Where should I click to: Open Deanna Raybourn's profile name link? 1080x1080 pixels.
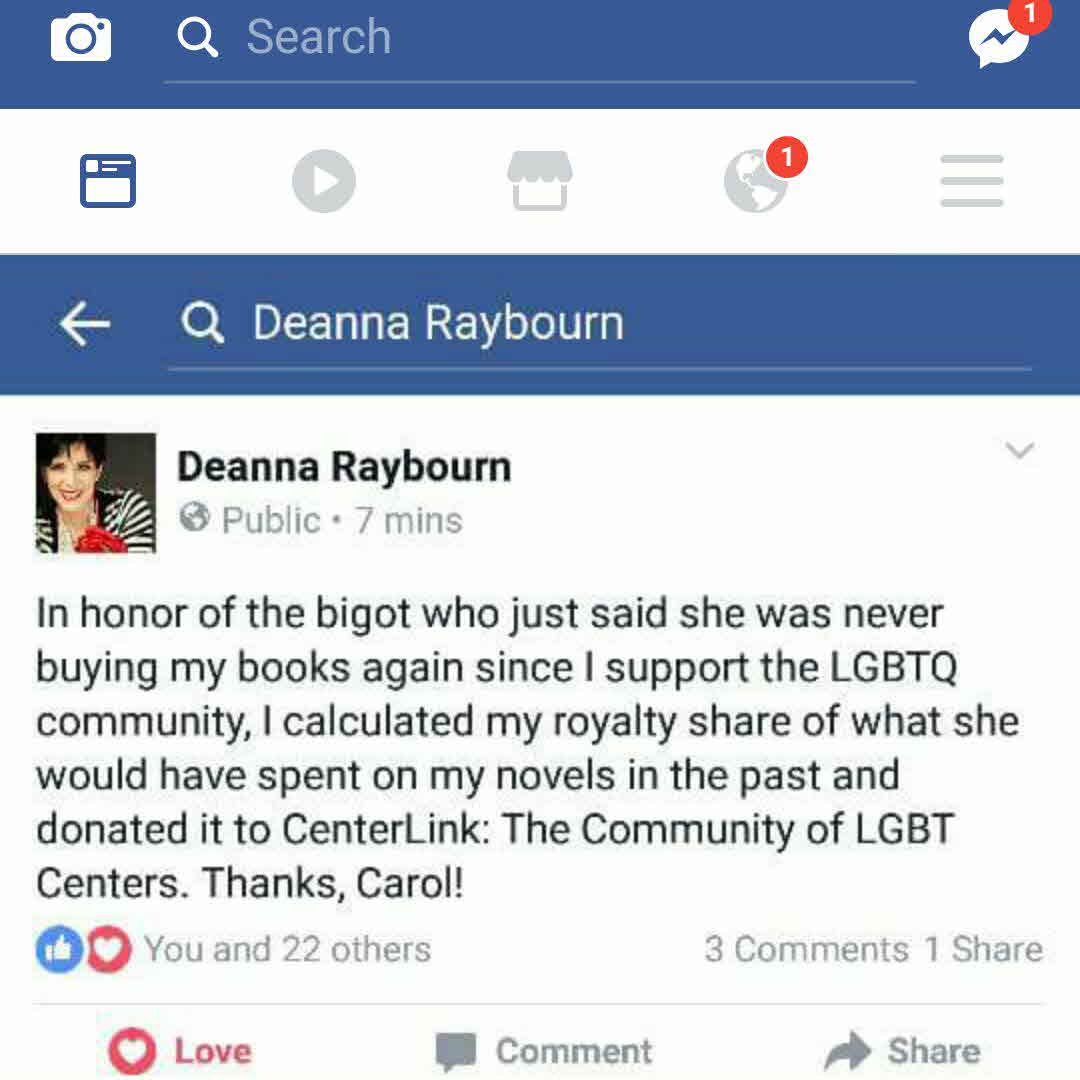coord(344,467)
